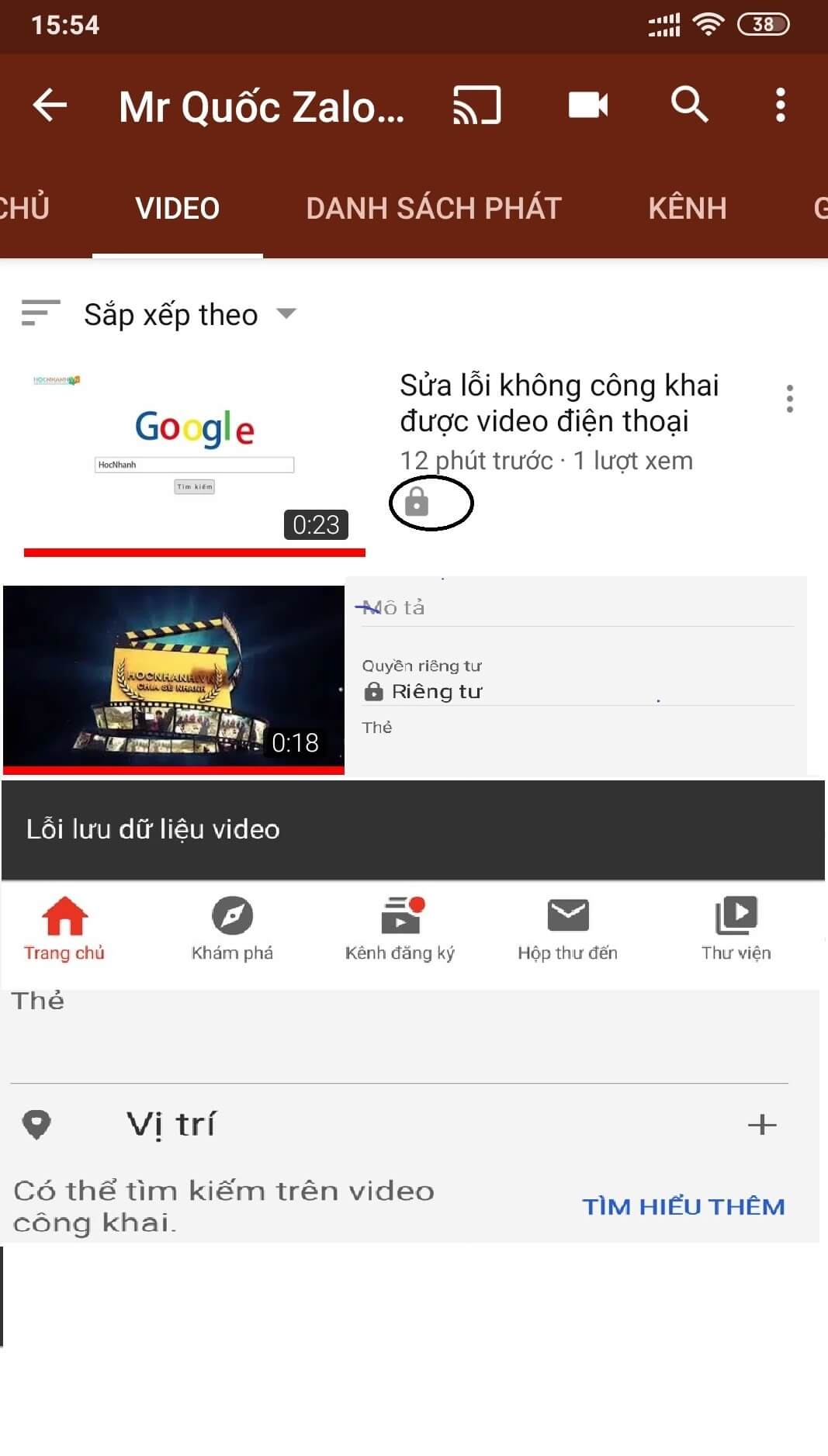Select the Thư viện library tab
Viewport: 828px width, 1456px height.
(x=736, y=929)
